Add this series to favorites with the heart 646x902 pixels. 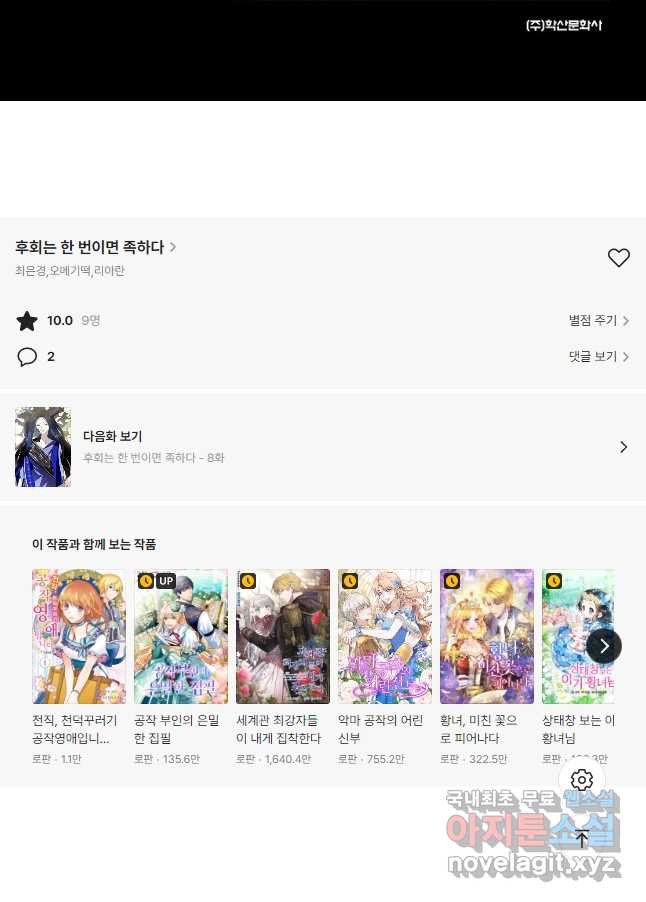pos(619,258)
